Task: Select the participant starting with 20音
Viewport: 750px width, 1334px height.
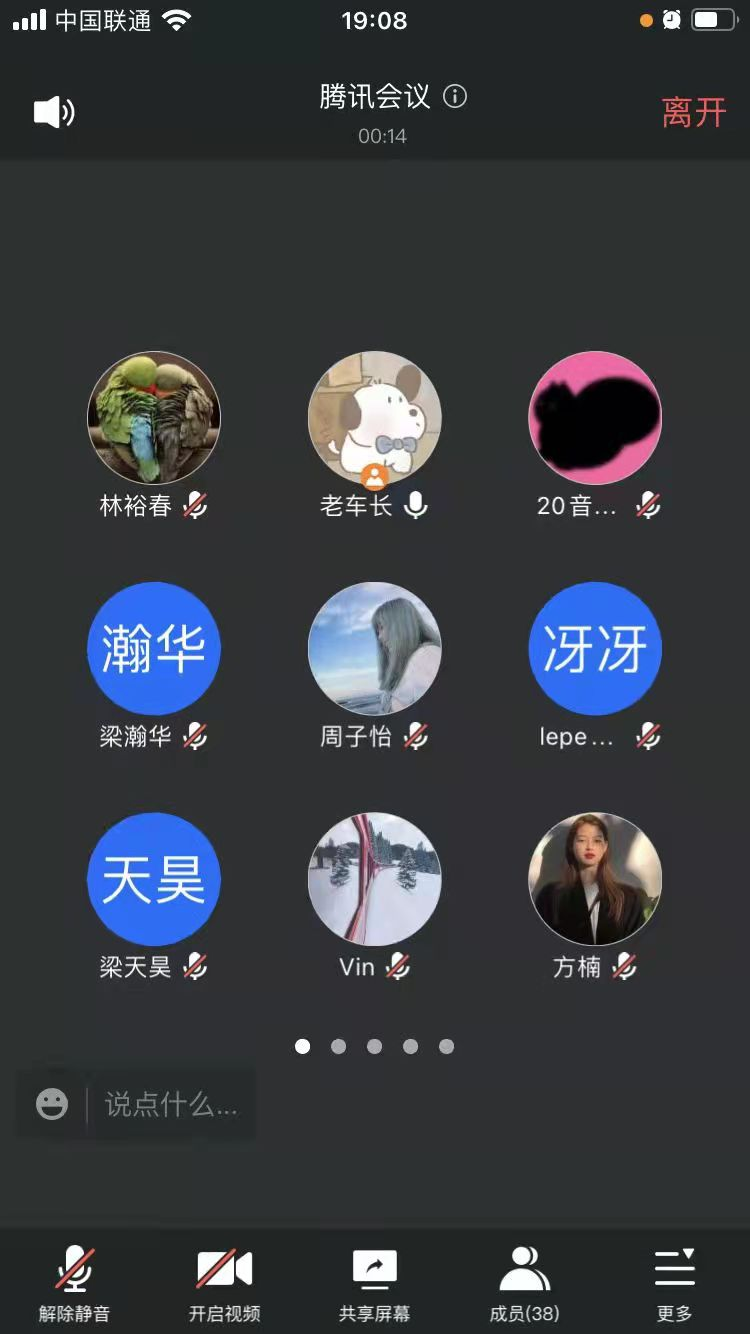Action: 595,418
